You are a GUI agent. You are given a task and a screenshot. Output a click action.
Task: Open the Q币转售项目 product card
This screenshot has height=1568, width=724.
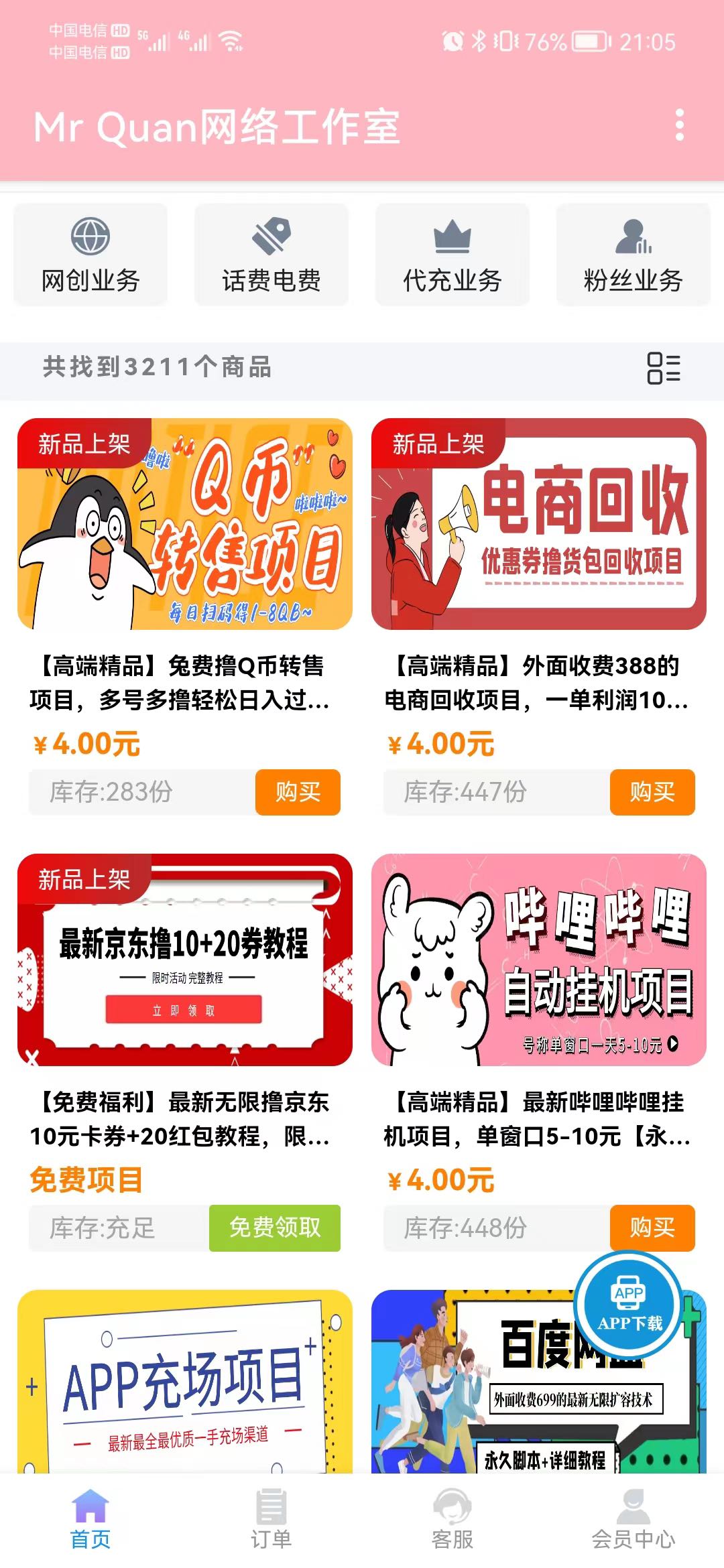(185, 524)
